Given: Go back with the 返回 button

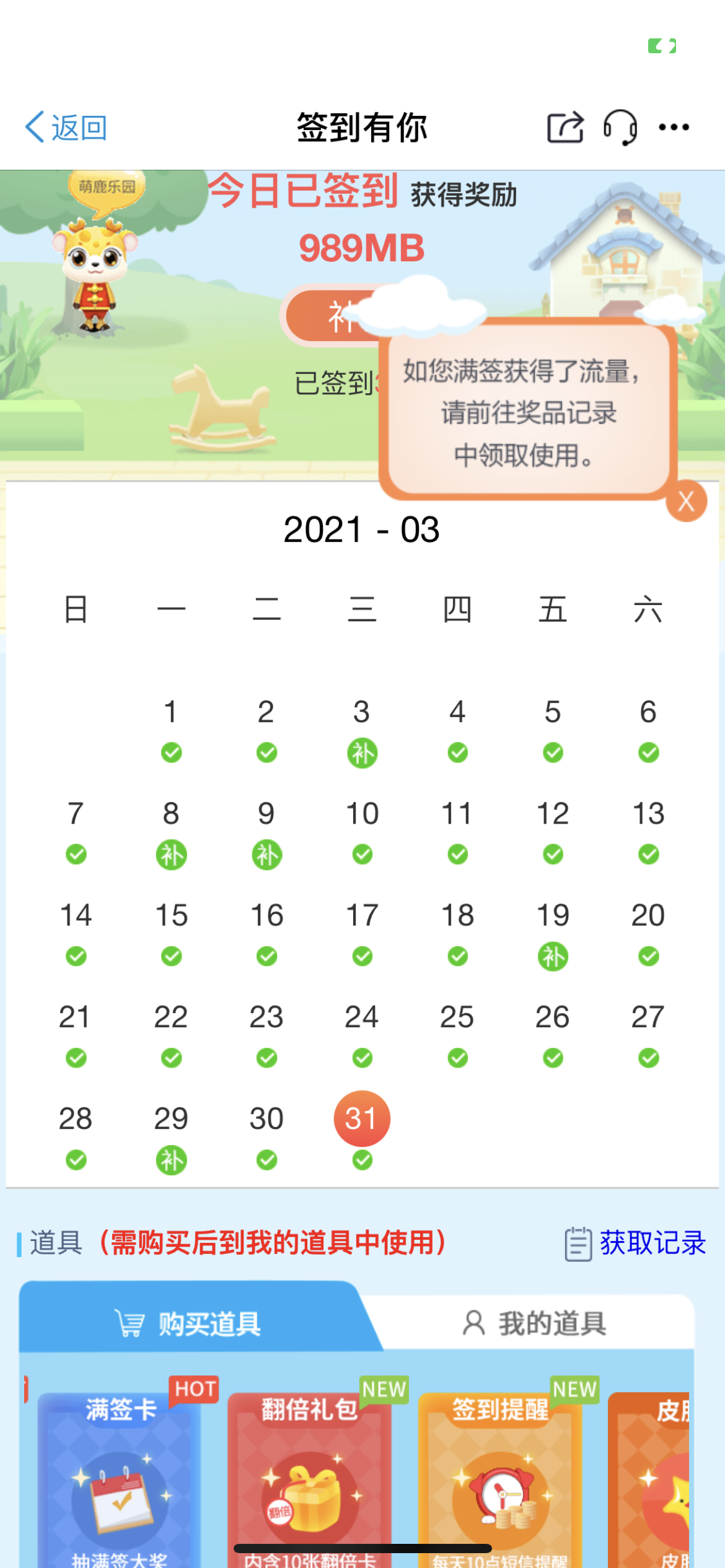Looking at the screenshot, I should [66, 128].
